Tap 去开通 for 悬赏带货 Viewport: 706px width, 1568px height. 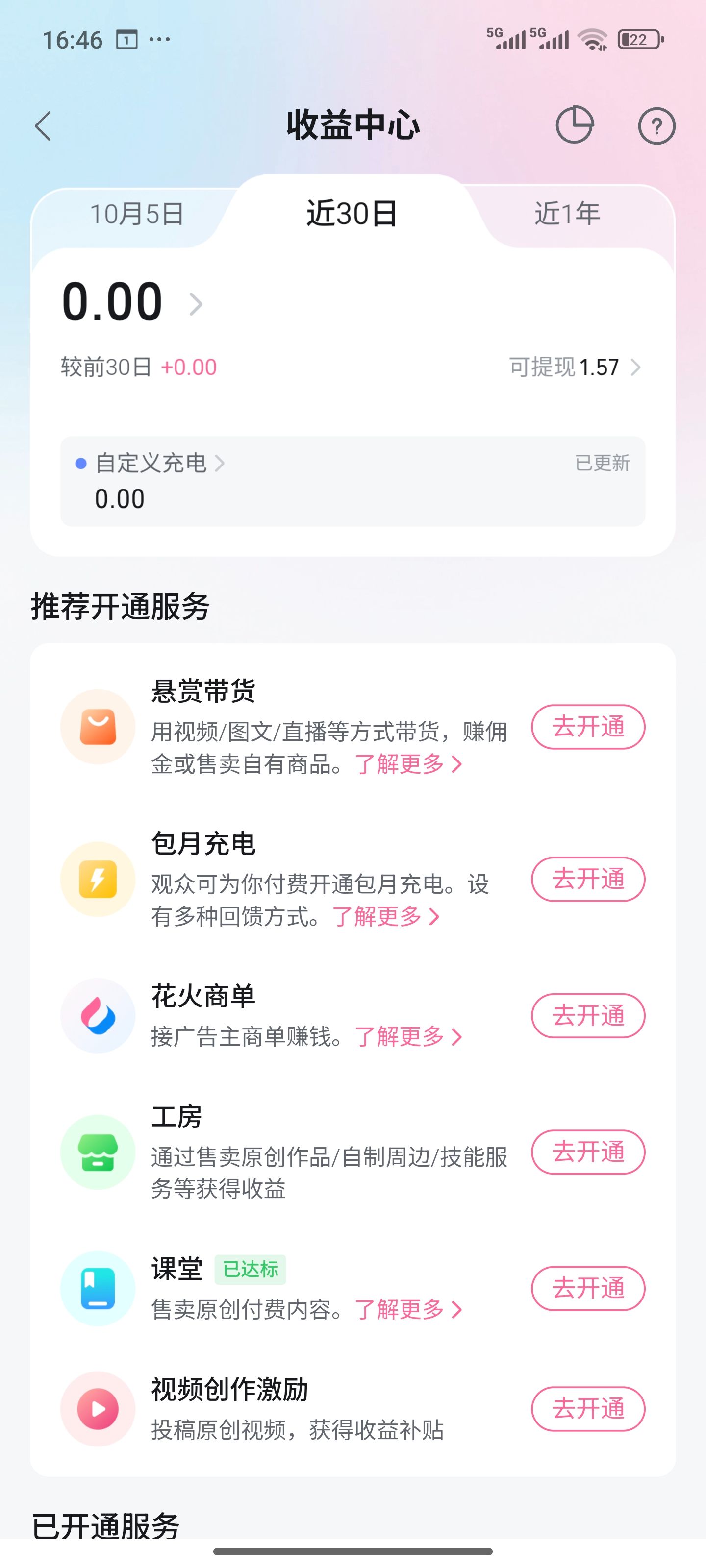click(x=588, y=727)
